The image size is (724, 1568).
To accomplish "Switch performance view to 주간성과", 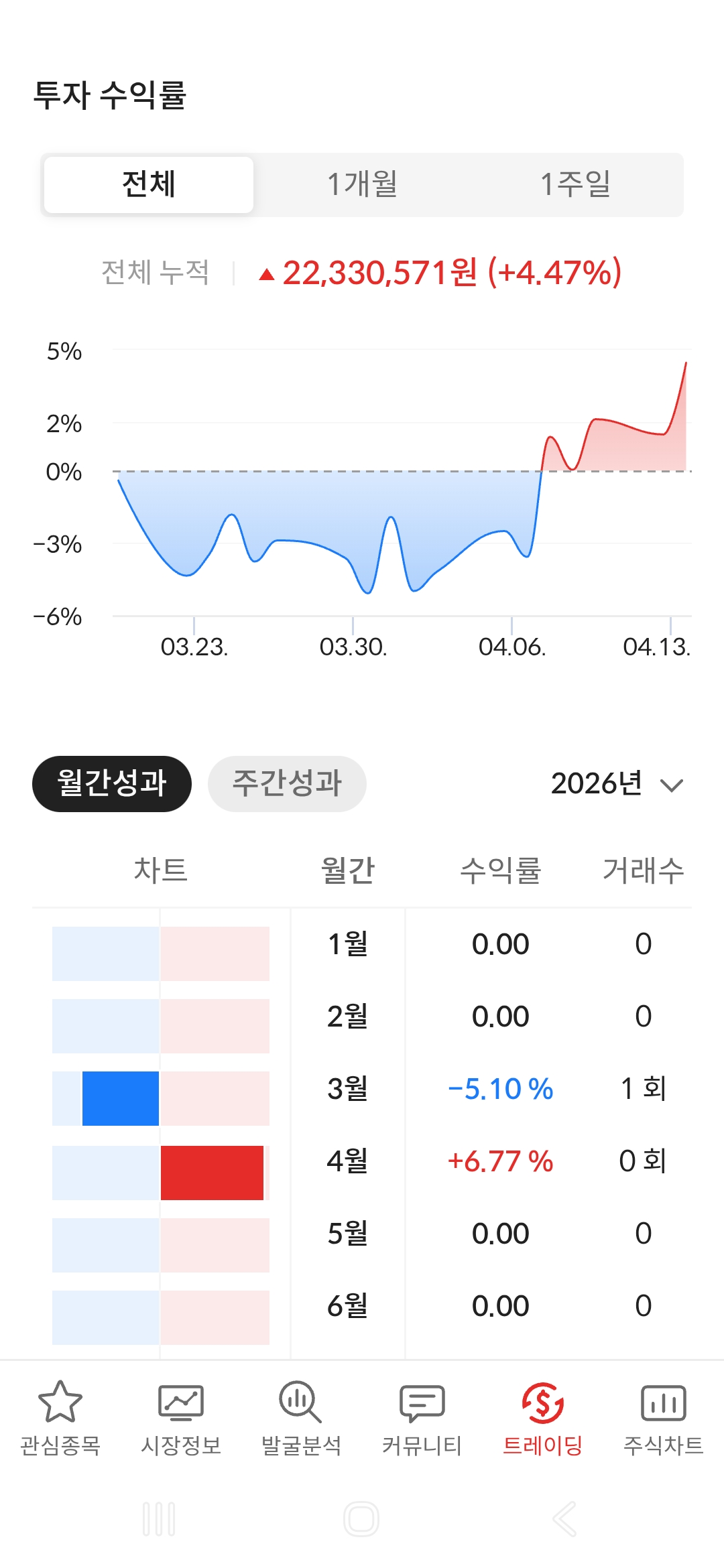I will 287,783.
